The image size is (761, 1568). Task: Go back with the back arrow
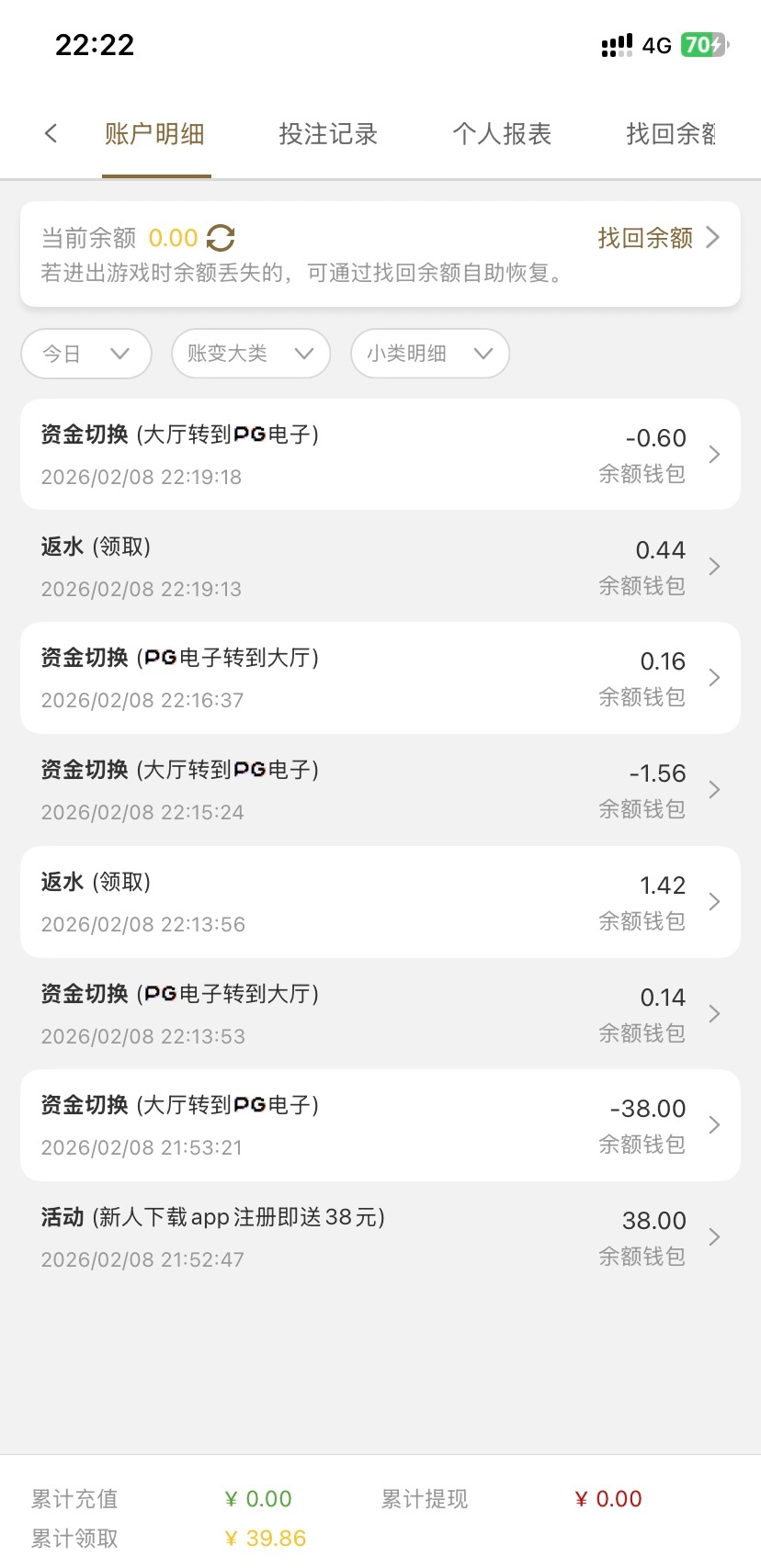click(x=51, y=134)
